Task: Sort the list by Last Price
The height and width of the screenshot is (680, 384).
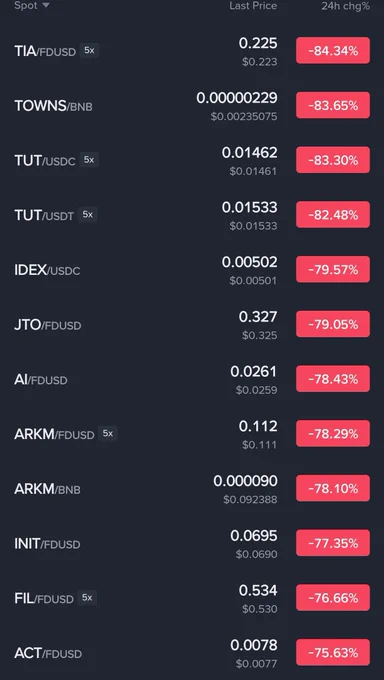Action: [x=253, y=6]
